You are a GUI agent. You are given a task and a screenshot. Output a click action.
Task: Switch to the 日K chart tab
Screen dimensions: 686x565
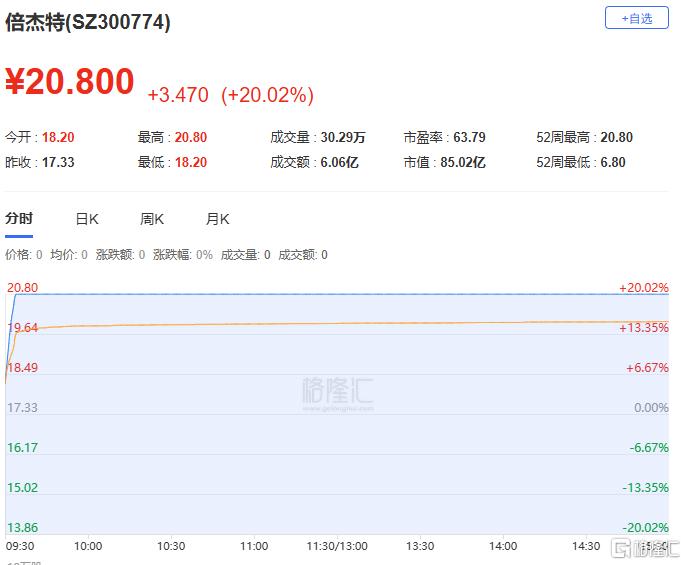[87, 219]
